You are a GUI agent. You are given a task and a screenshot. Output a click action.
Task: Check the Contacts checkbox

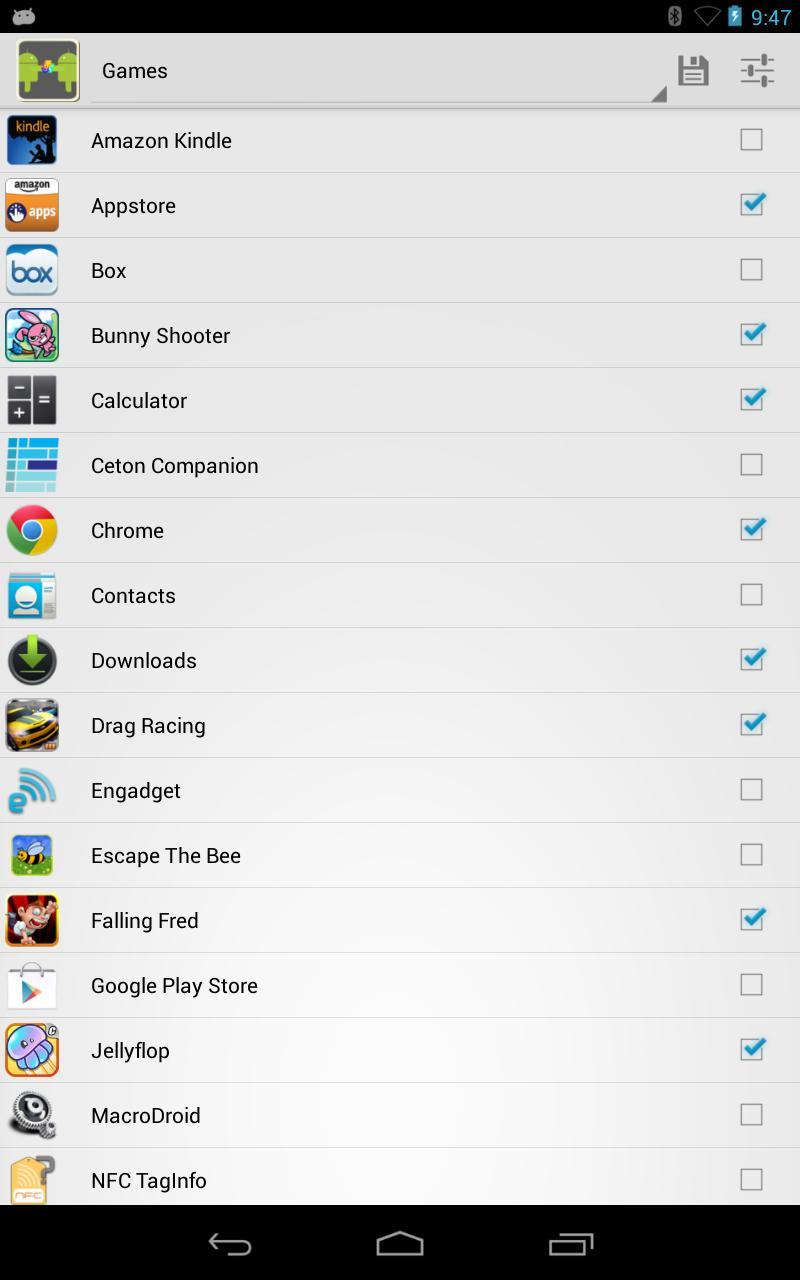click(x=751, y=595)
